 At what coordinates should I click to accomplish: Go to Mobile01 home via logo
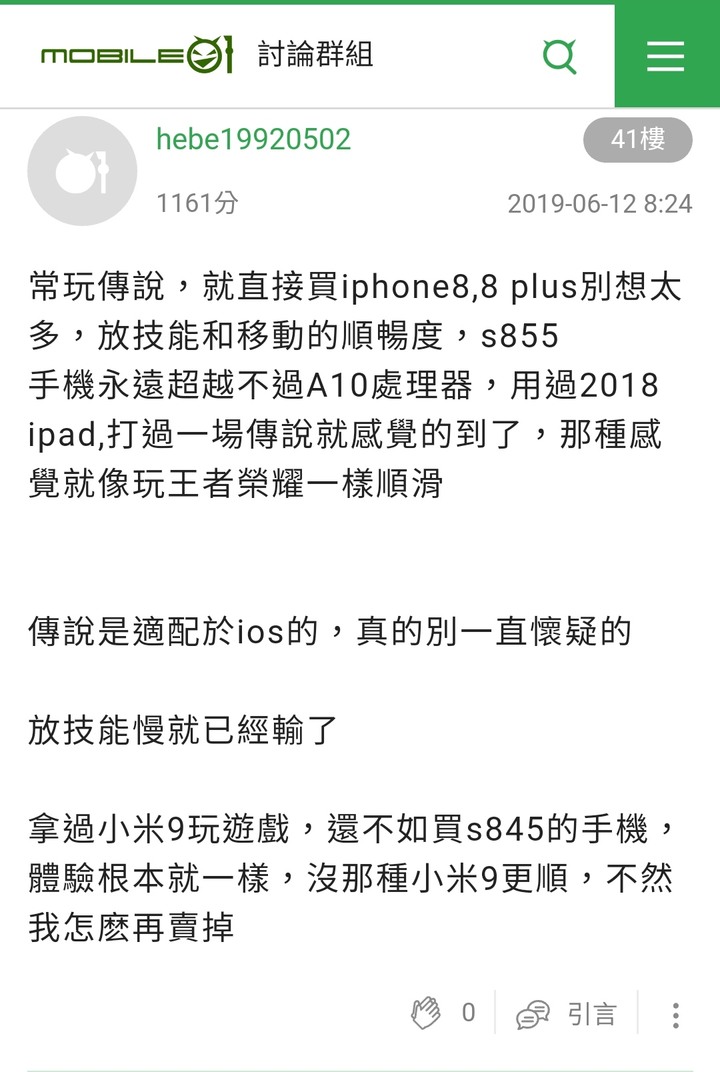[136, 55]
